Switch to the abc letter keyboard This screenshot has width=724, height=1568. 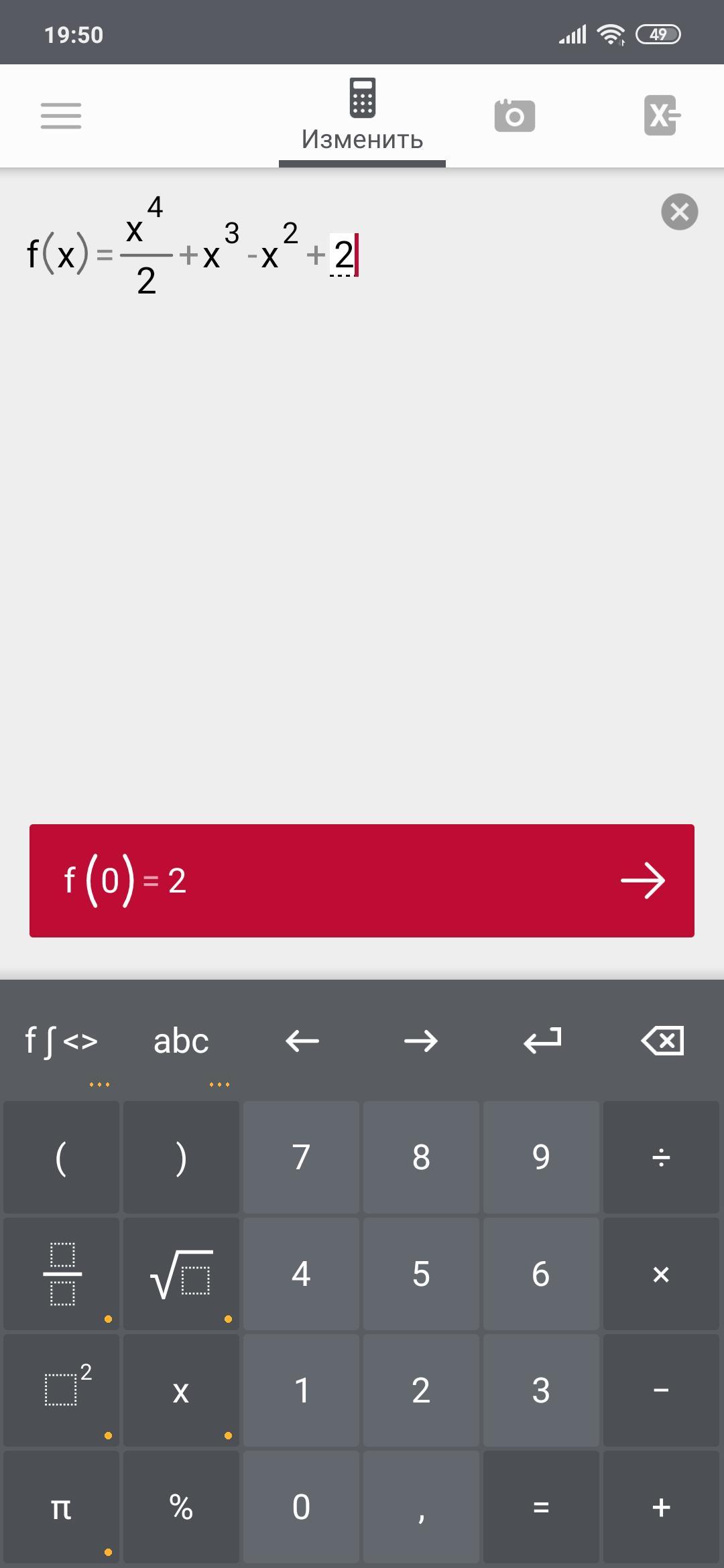click(181, 1041)
